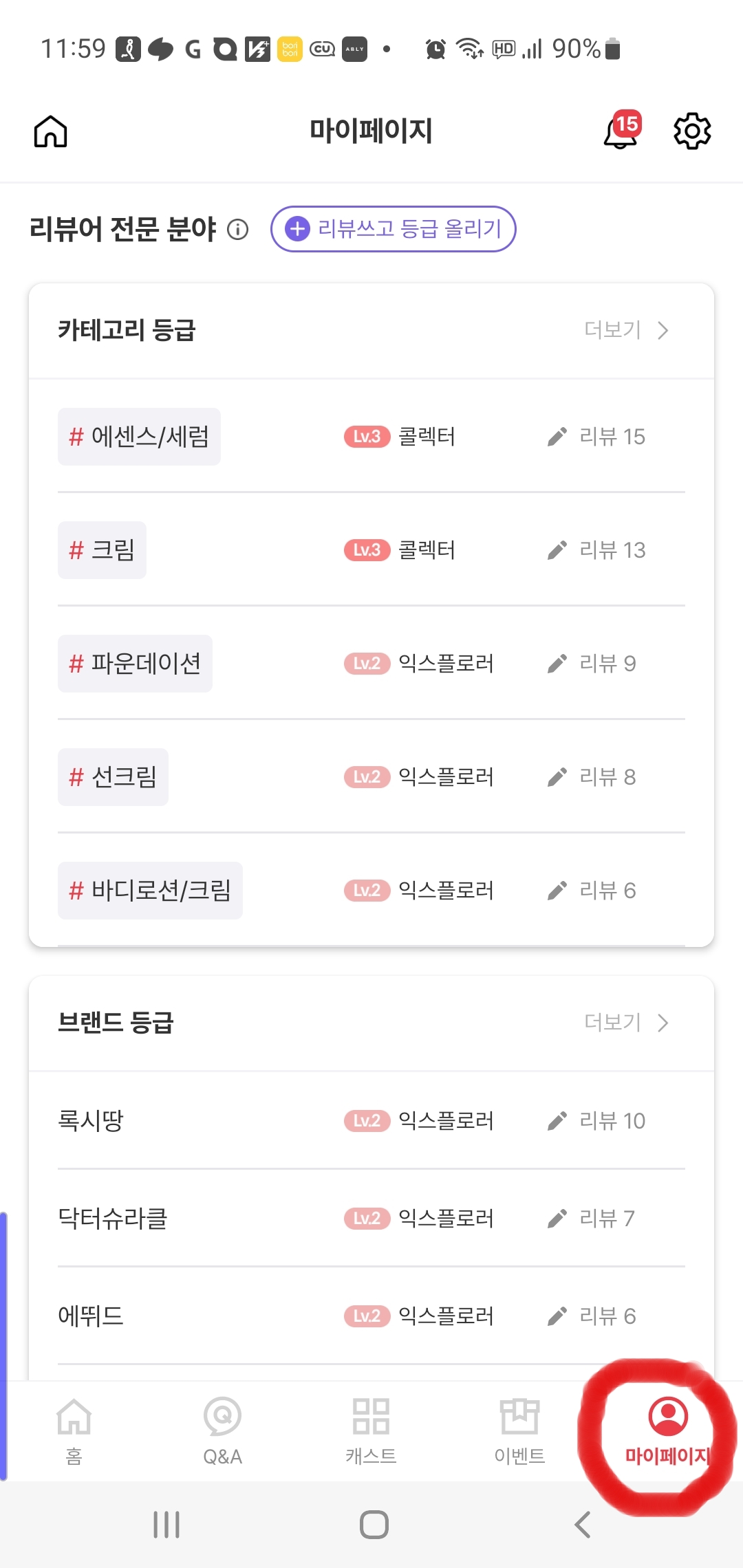The height and width of the screenshot is (1568, 743).
Task: Select the 에센스/세럼 hashtag tag
Action: [x=139, y=436]
